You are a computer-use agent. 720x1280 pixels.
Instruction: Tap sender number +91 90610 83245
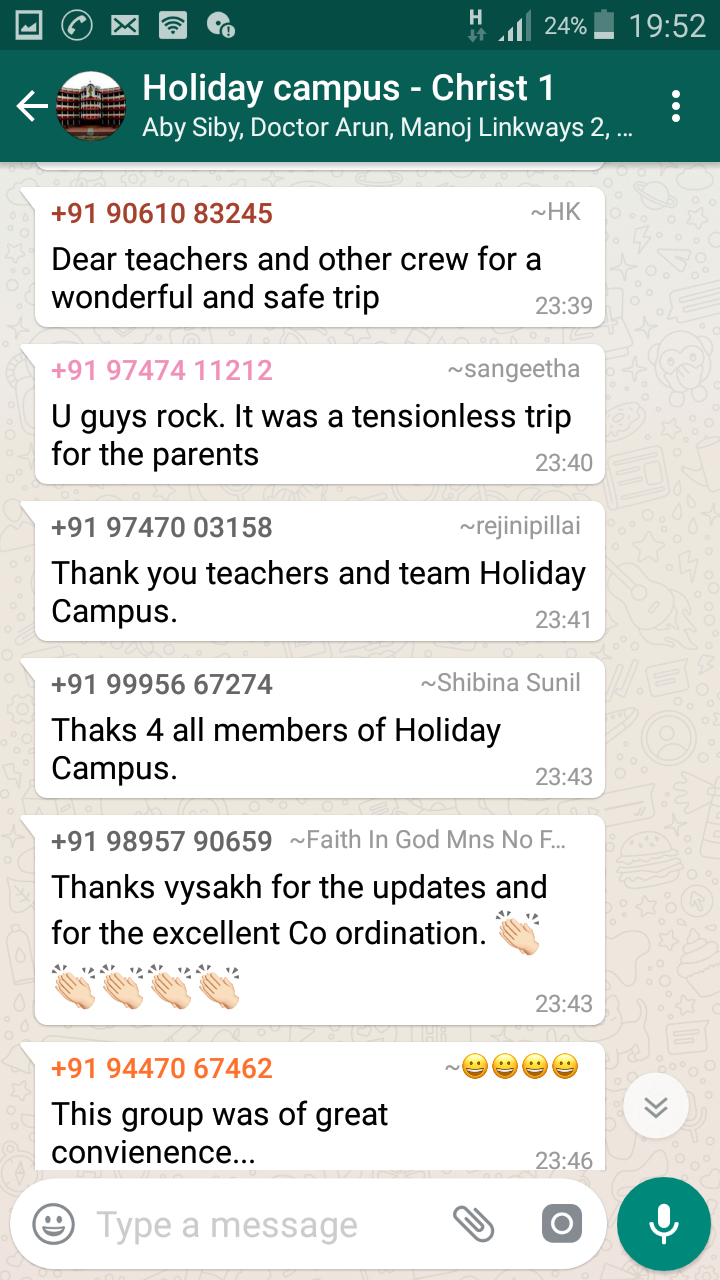point(162,214)
